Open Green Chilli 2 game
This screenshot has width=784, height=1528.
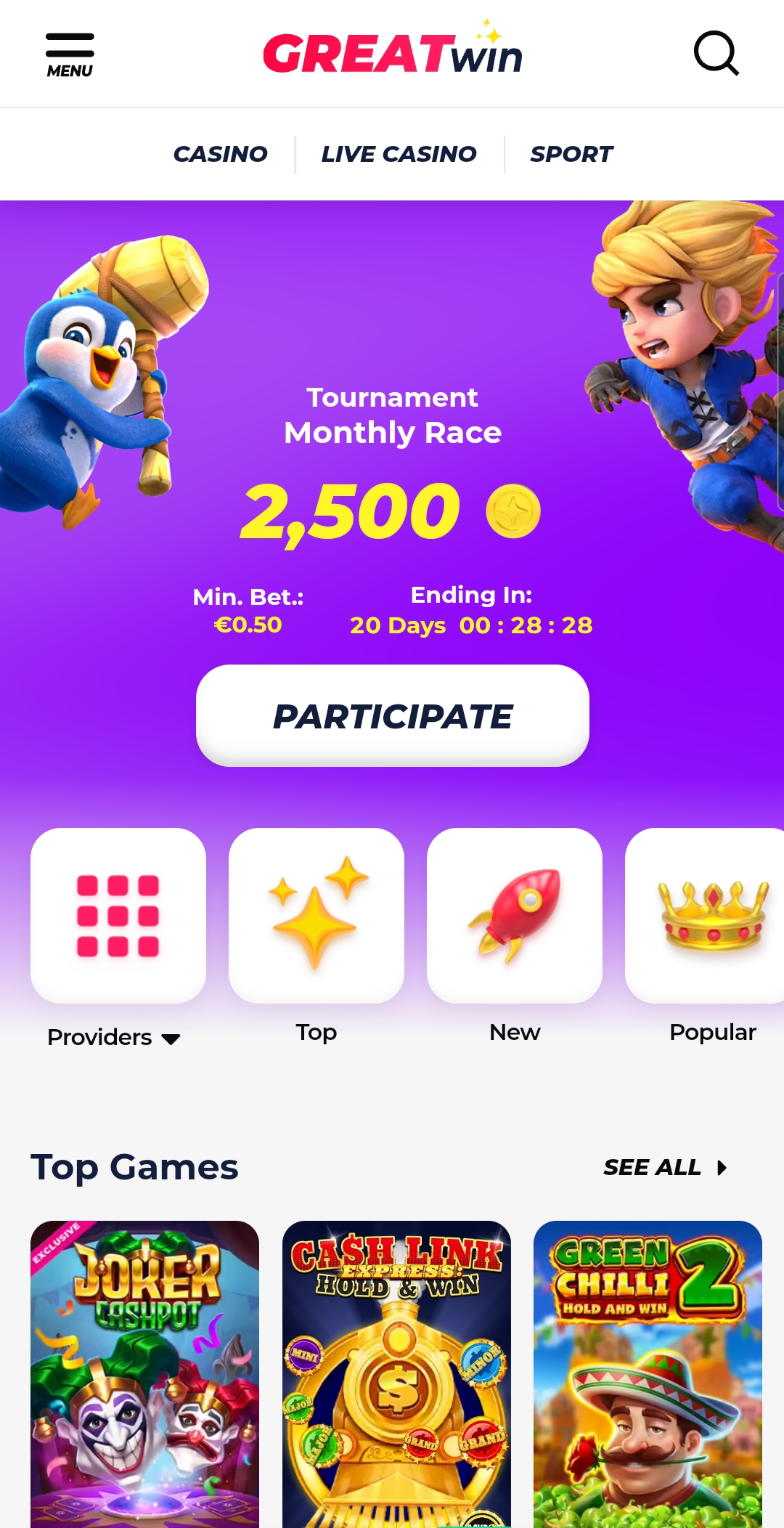pyautogui.click(x=648, y=1373)
